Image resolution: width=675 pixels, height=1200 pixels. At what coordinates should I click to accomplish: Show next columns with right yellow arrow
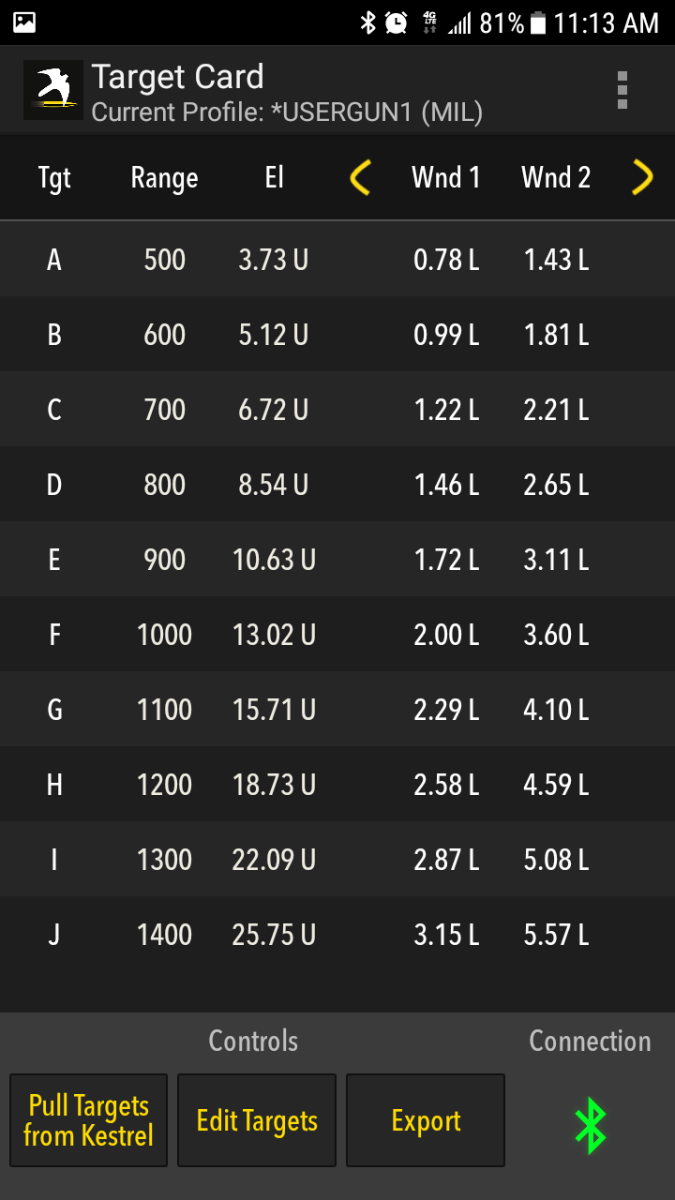[x=642, y=178]
